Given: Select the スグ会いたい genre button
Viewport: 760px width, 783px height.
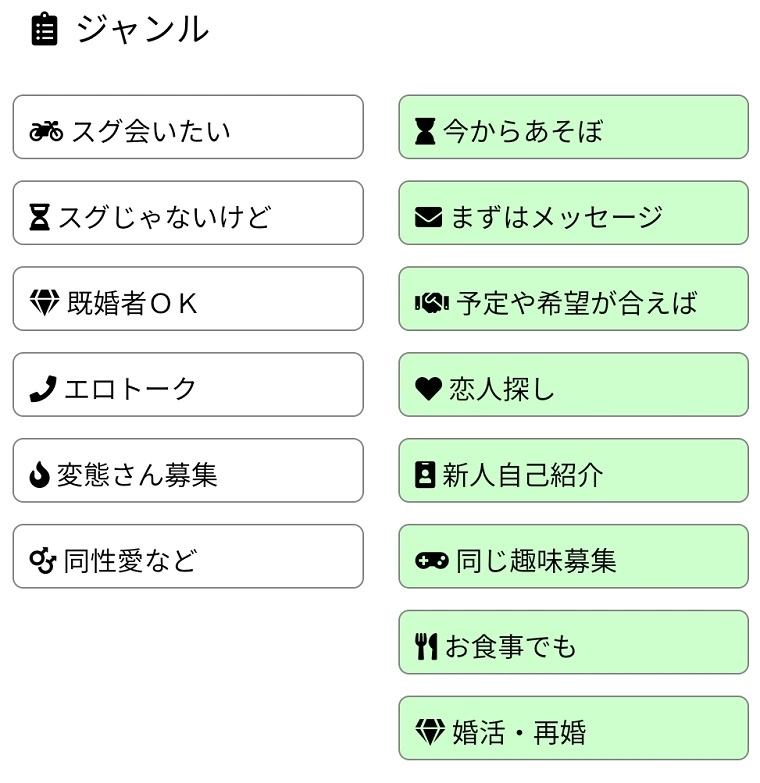Looking at the screenshot, I should click(x=188, y=127).
